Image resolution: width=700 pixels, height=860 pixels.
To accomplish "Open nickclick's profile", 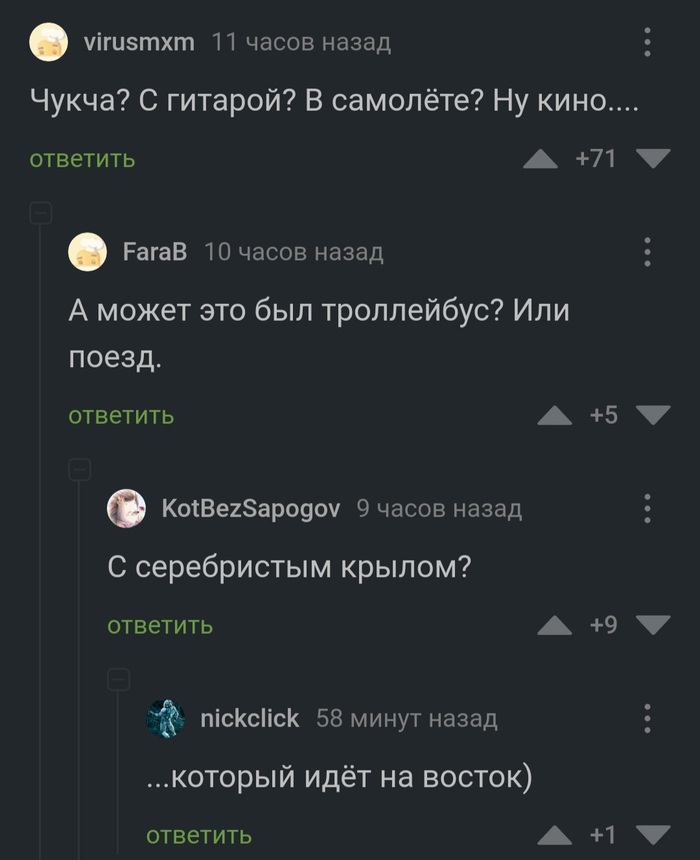I will (249, 718).
